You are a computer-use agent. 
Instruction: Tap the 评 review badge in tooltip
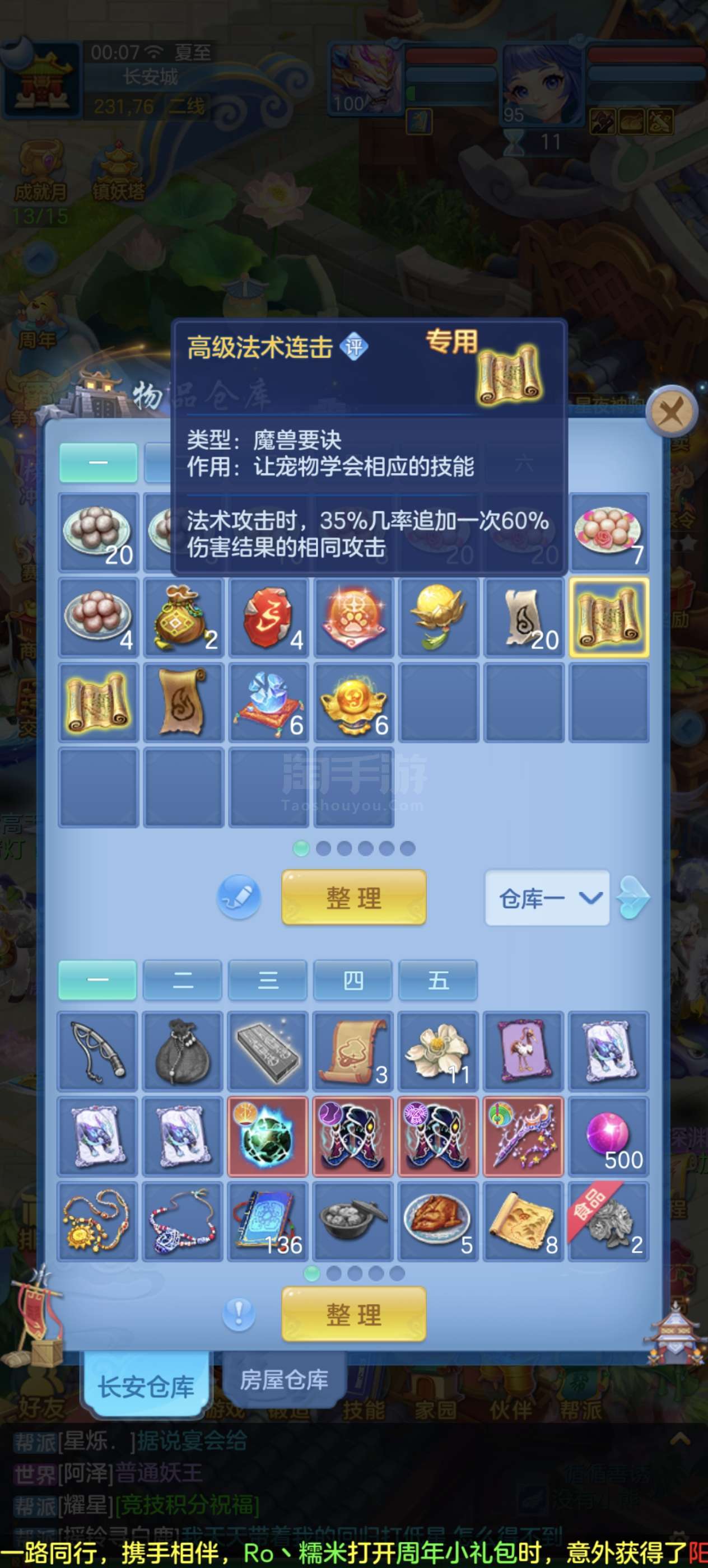(353, 347)
